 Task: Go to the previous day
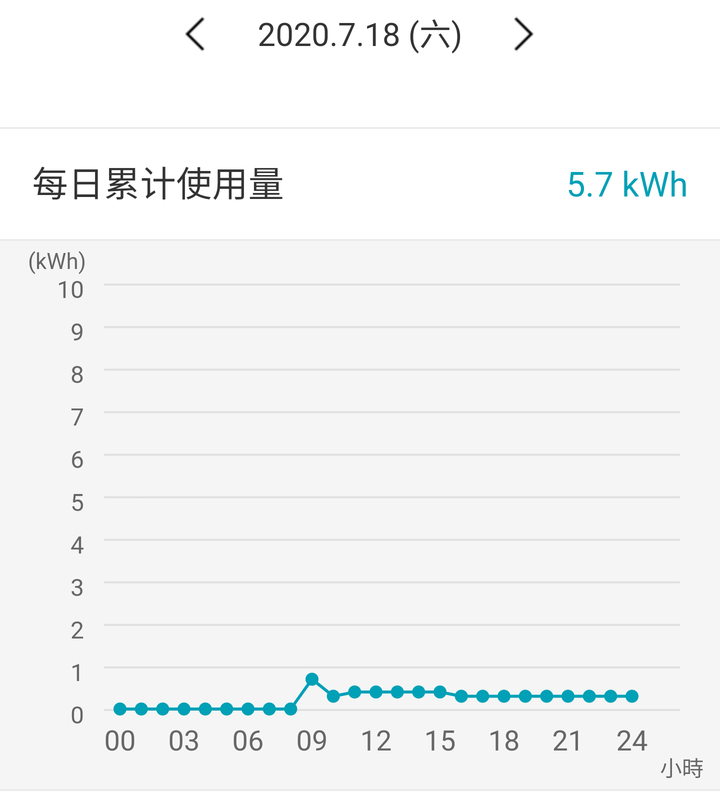tap(196, 35)
